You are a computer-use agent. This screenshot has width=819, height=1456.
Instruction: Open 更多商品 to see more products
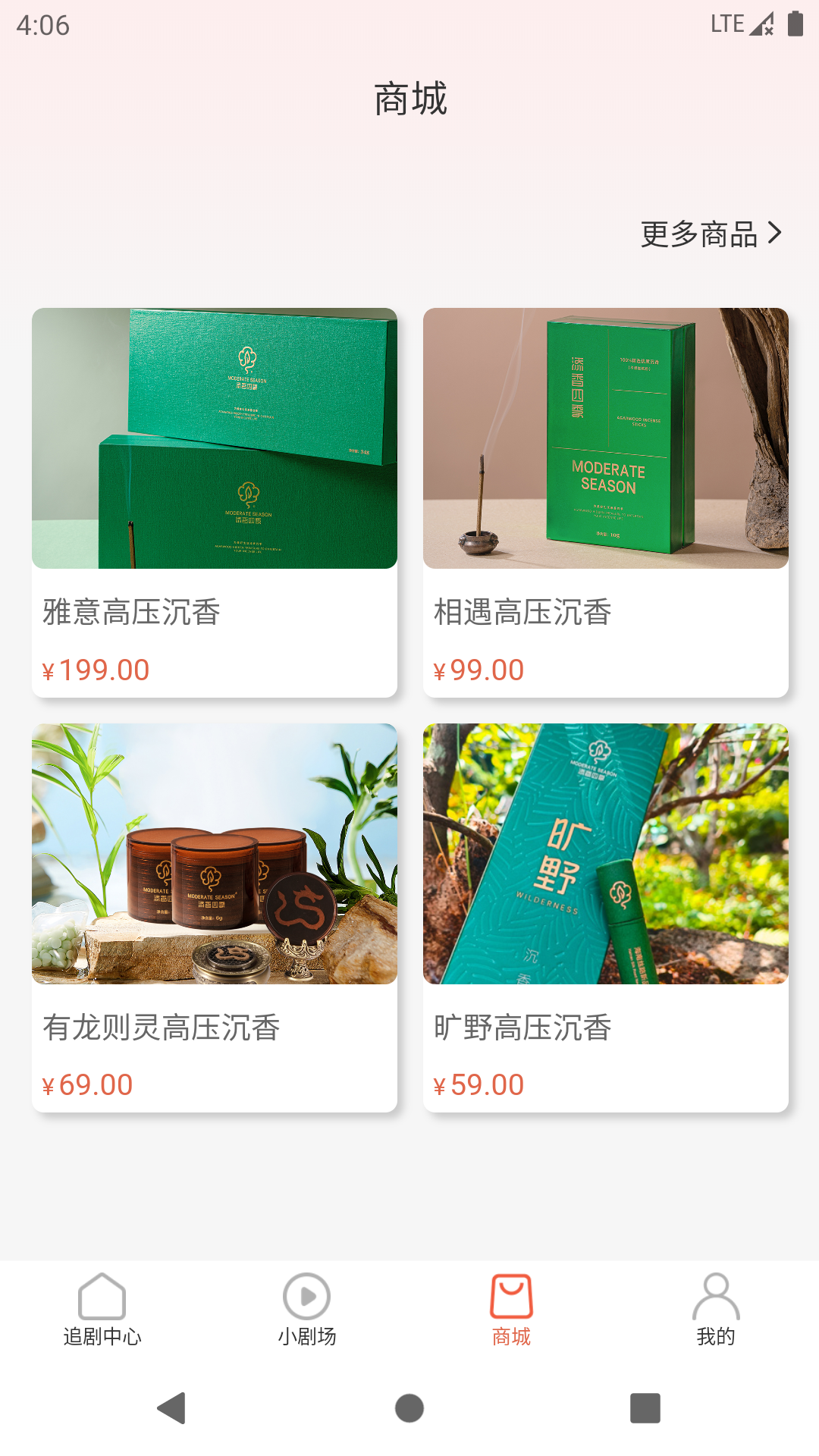[x=711, y=234]
